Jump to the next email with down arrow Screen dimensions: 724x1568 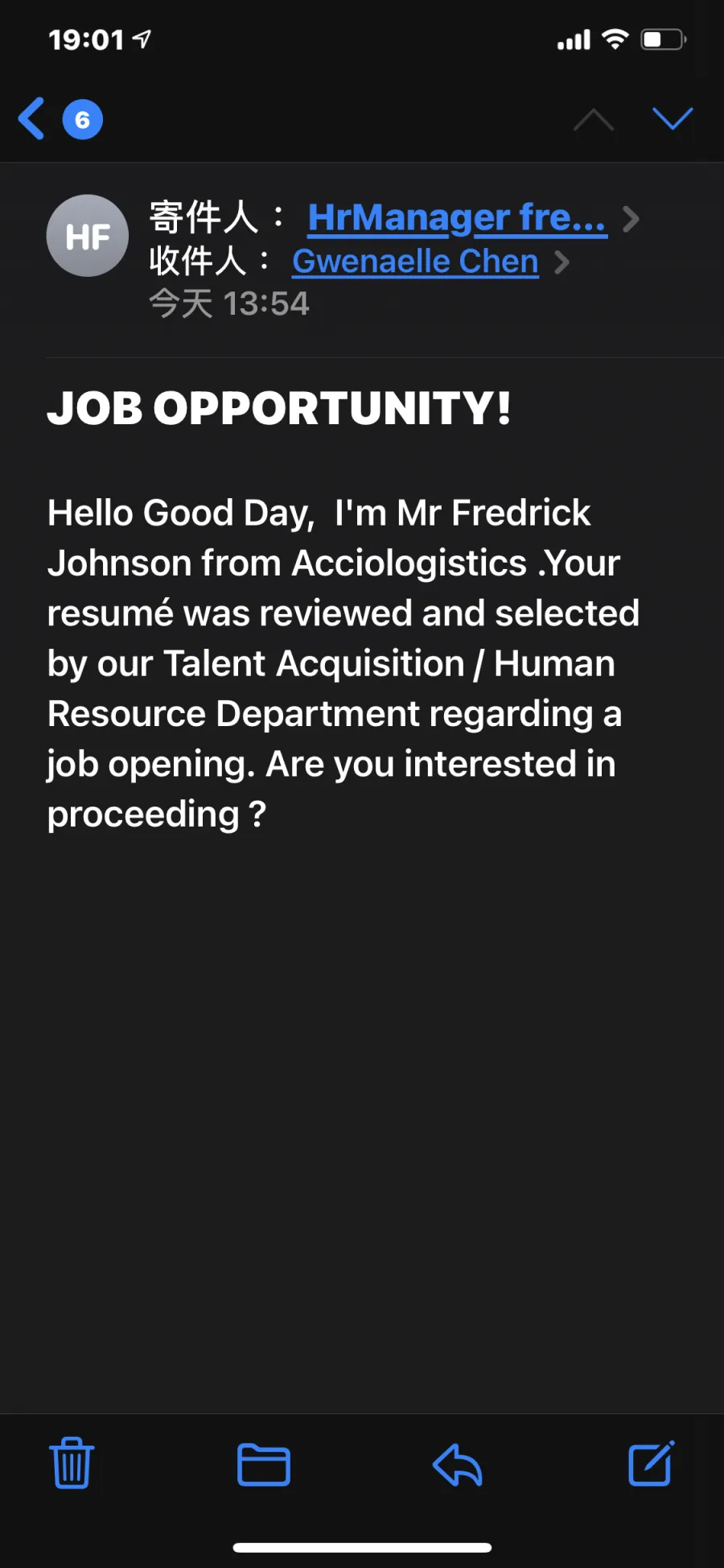(x=673, y=118)
